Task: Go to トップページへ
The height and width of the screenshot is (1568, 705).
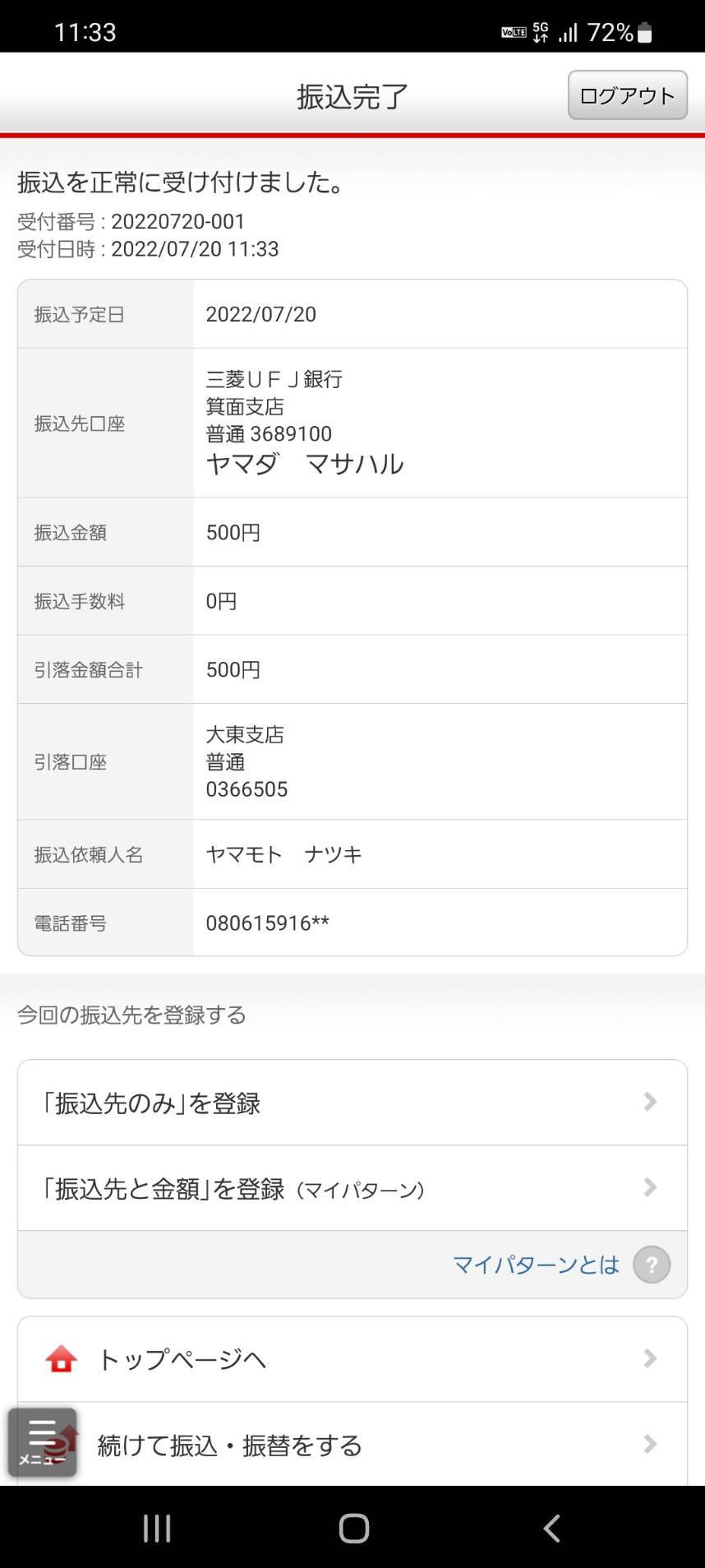Action: 352,1359
